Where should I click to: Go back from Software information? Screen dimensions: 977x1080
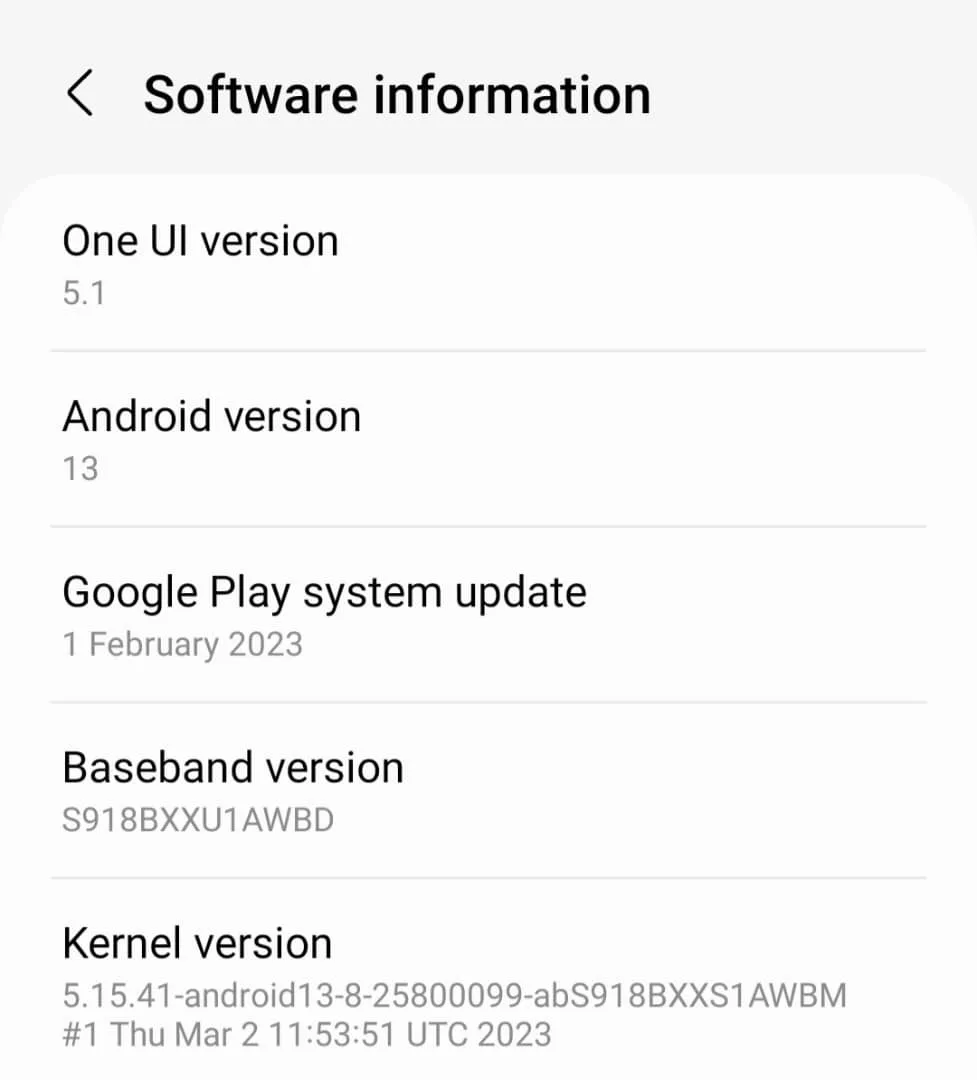[x=79, y=94]
